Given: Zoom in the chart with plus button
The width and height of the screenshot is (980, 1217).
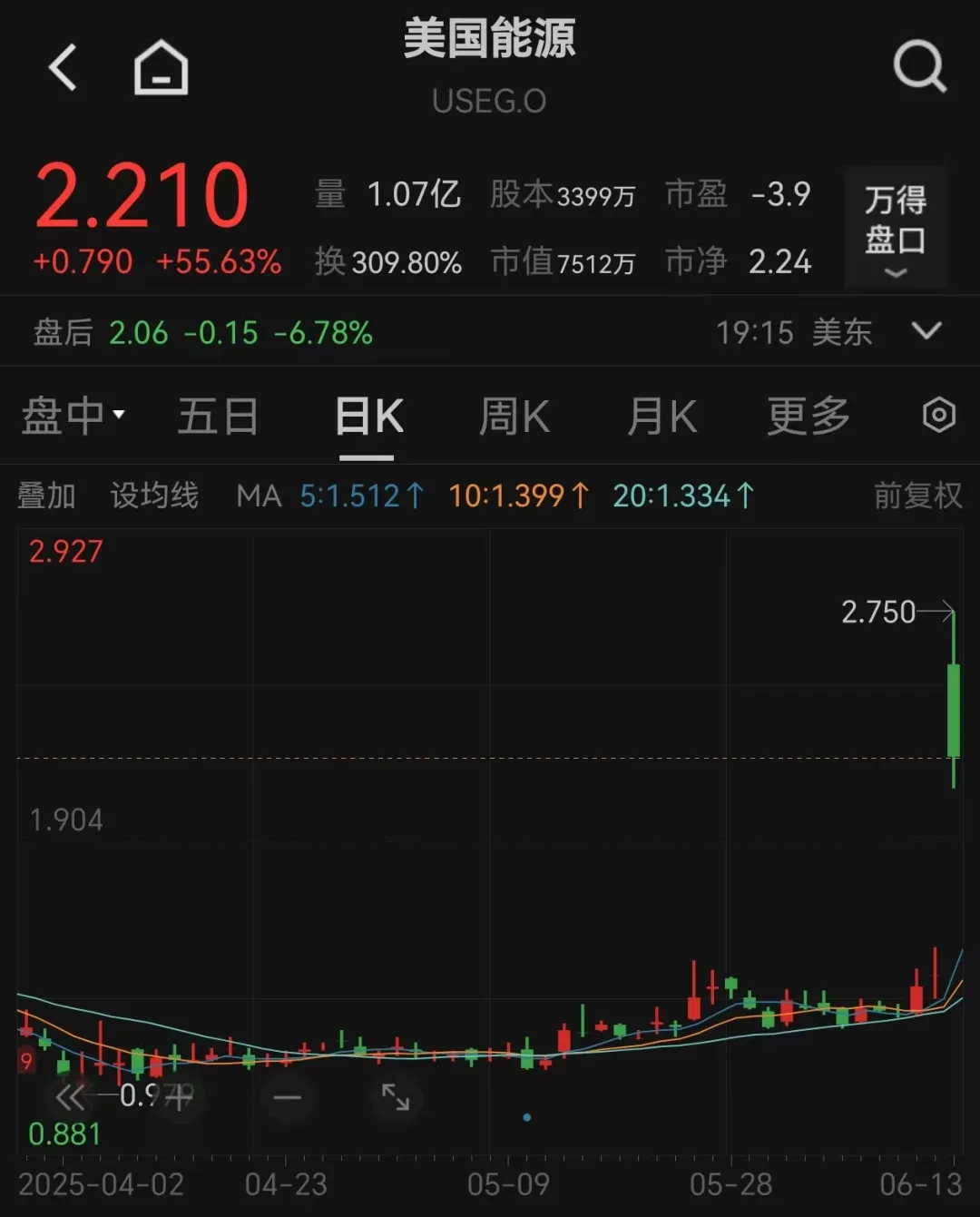Looking at the screenshot, I should pyautogui.click(x=179, y=1097).
